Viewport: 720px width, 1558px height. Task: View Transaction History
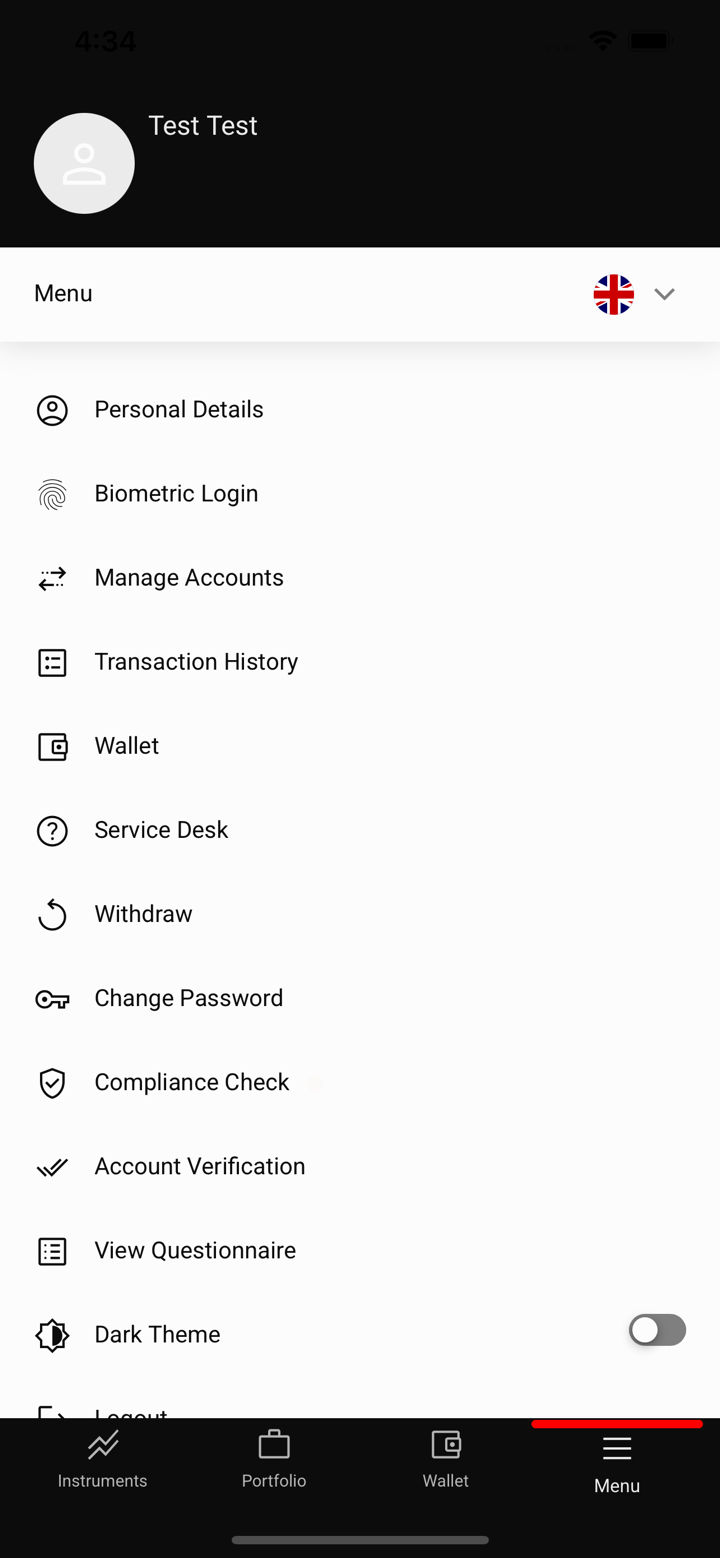196,662
